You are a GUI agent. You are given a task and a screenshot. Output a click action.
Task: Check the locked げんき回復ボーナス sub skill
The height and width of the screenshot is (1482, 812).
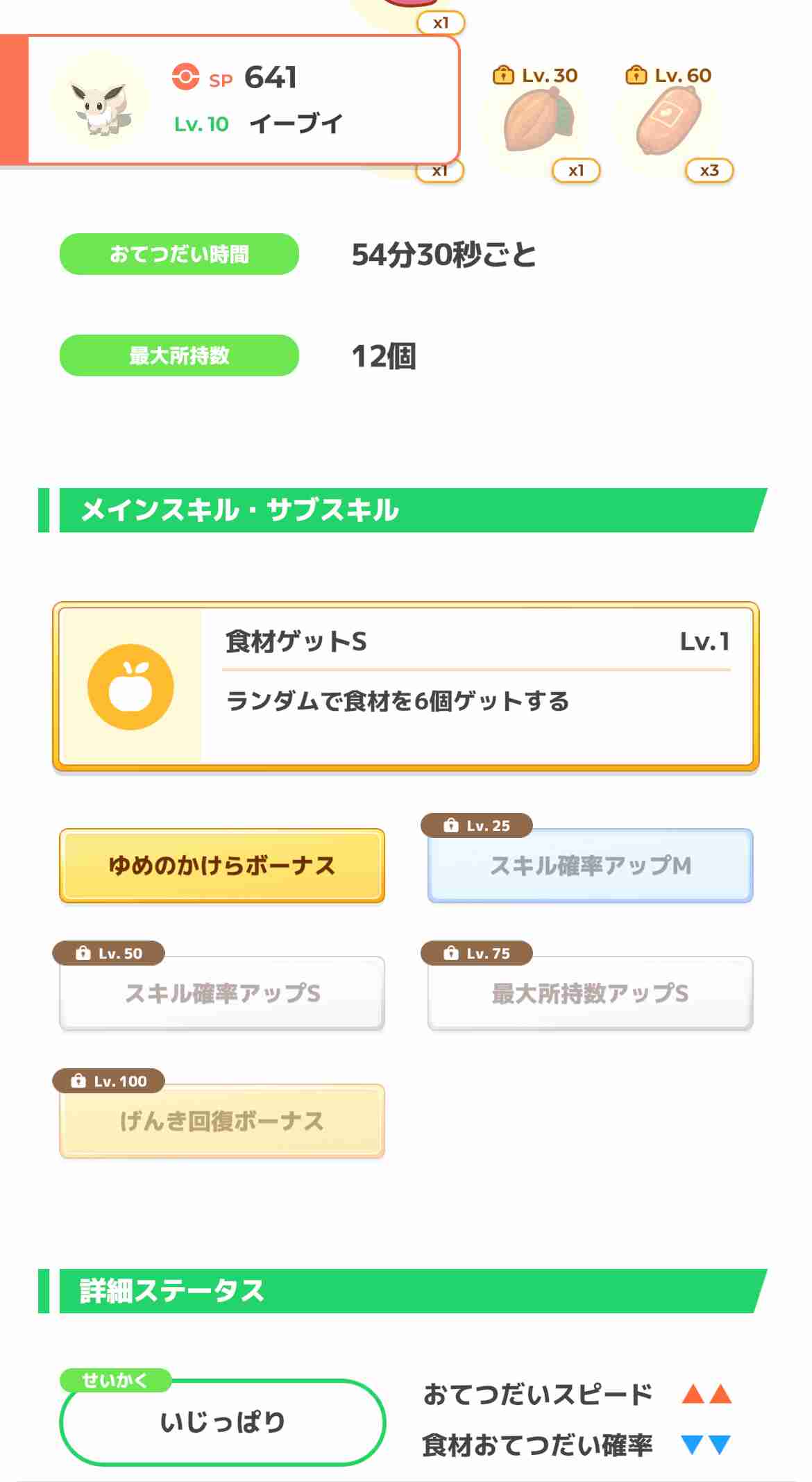coord(222,1121)
